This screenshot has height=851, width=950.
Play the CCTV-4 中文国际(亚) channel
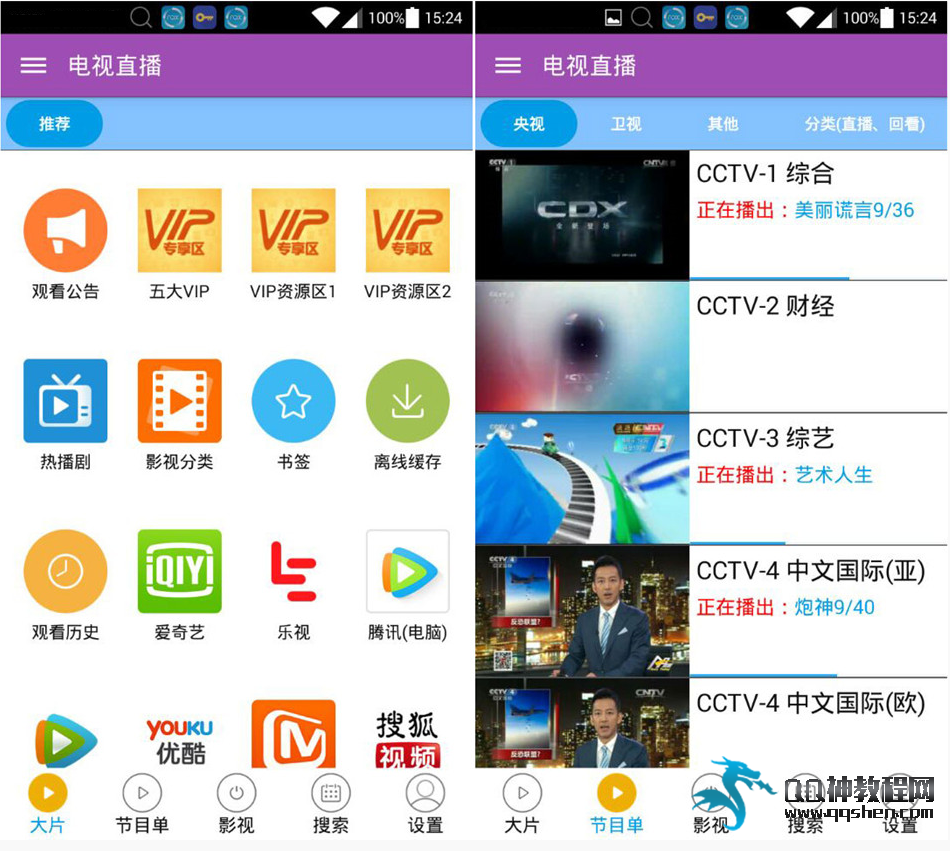[x=710, y=611]
